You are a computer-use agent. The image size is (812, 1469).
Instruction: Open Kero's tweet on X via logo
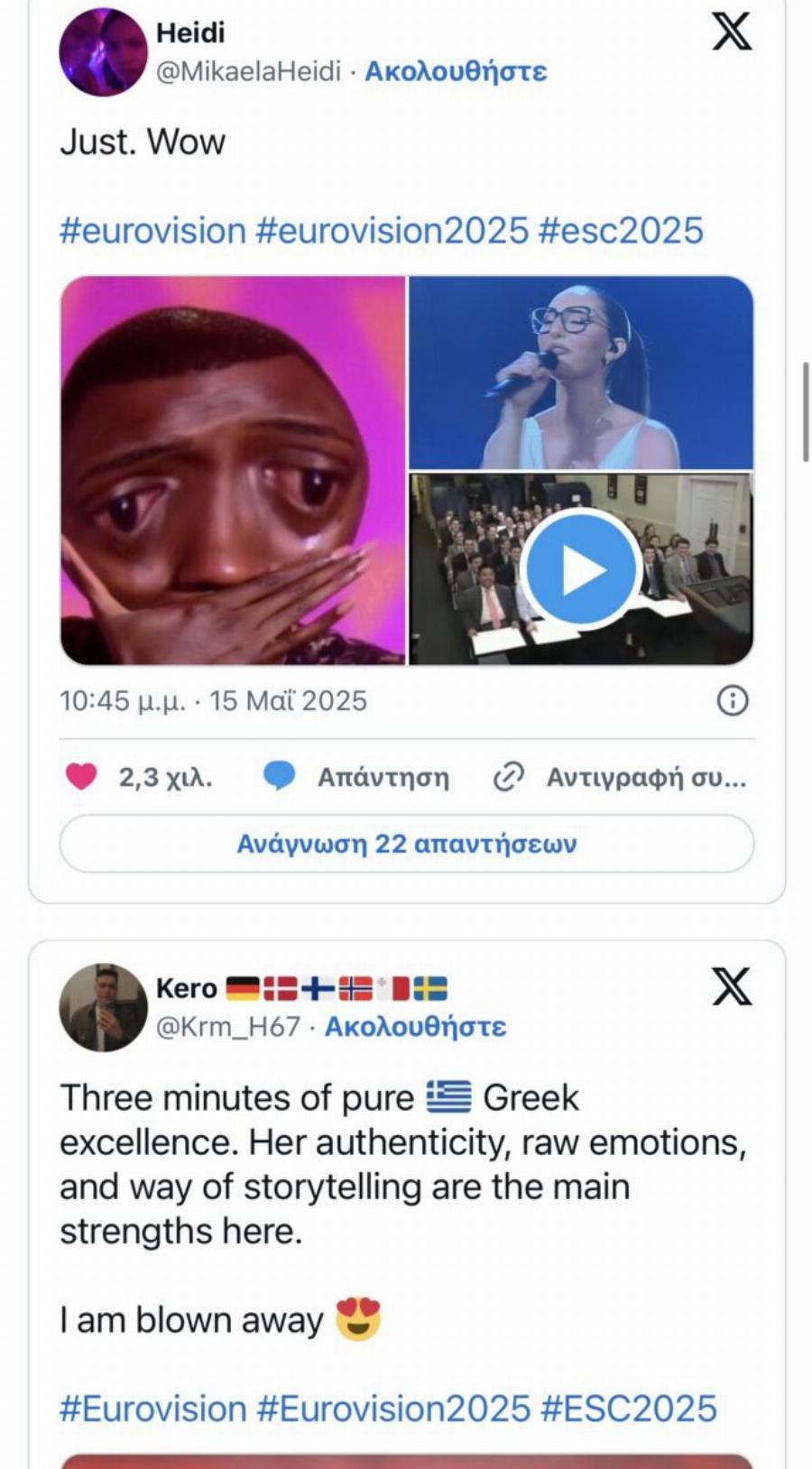[x=731, y=986]
